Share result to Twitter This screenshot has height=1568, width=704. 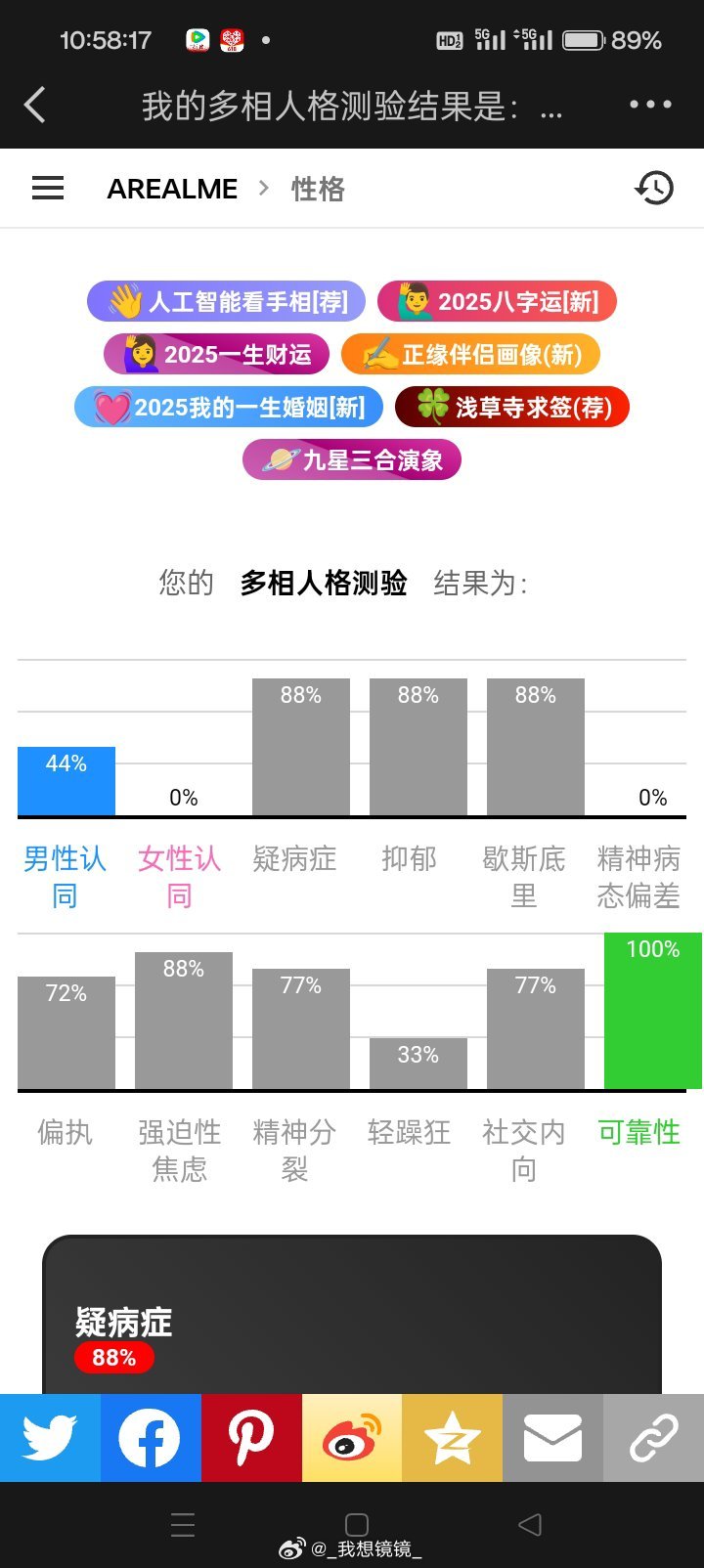coord(50,1438)
